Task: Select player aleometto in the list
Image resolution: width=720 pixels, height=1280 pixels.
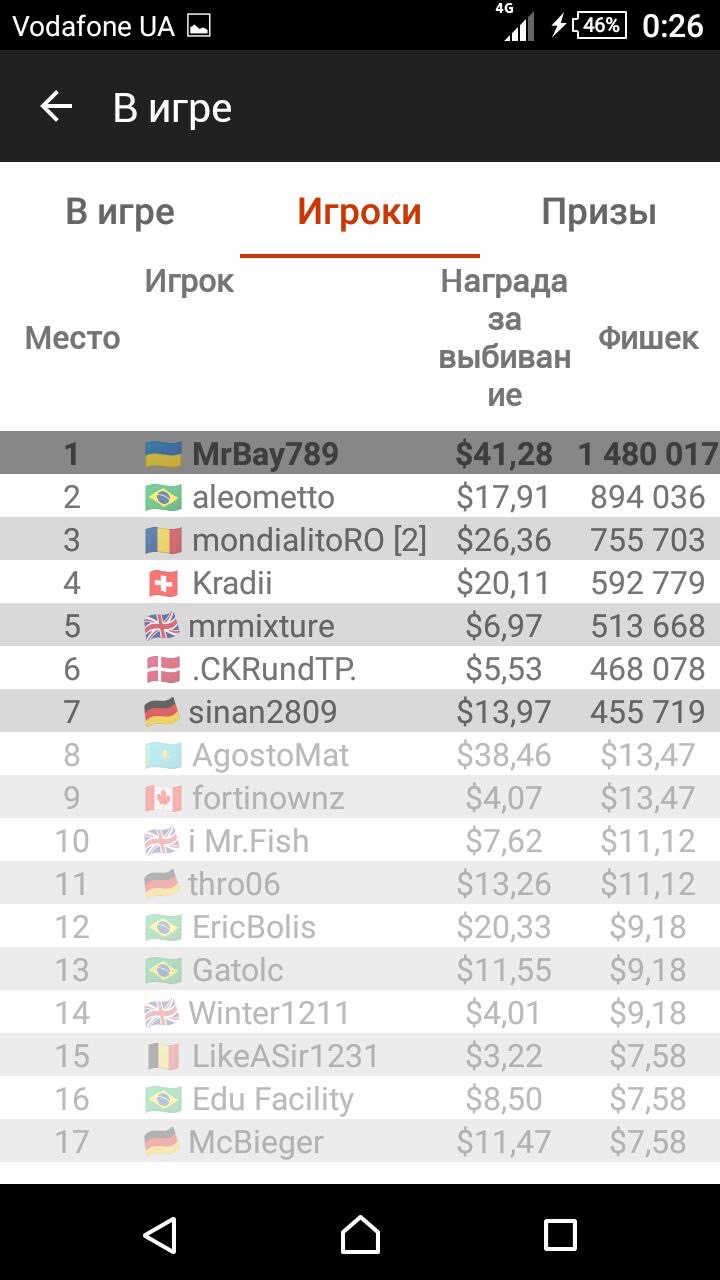Action: click(360, 496)
